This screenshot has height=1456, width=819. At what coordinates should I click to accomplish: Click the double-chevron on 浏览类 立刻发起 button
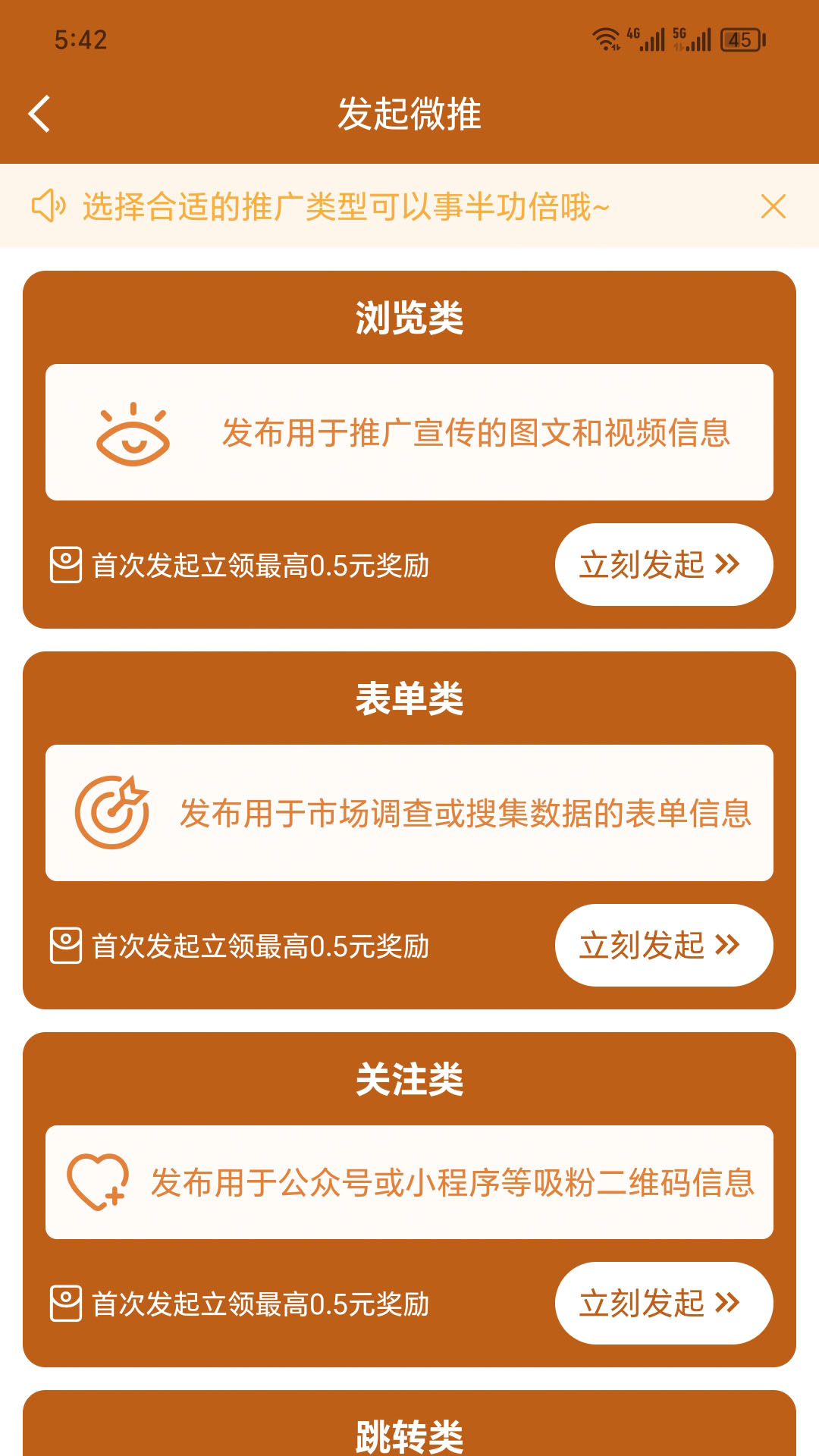[x=730, y=563]
